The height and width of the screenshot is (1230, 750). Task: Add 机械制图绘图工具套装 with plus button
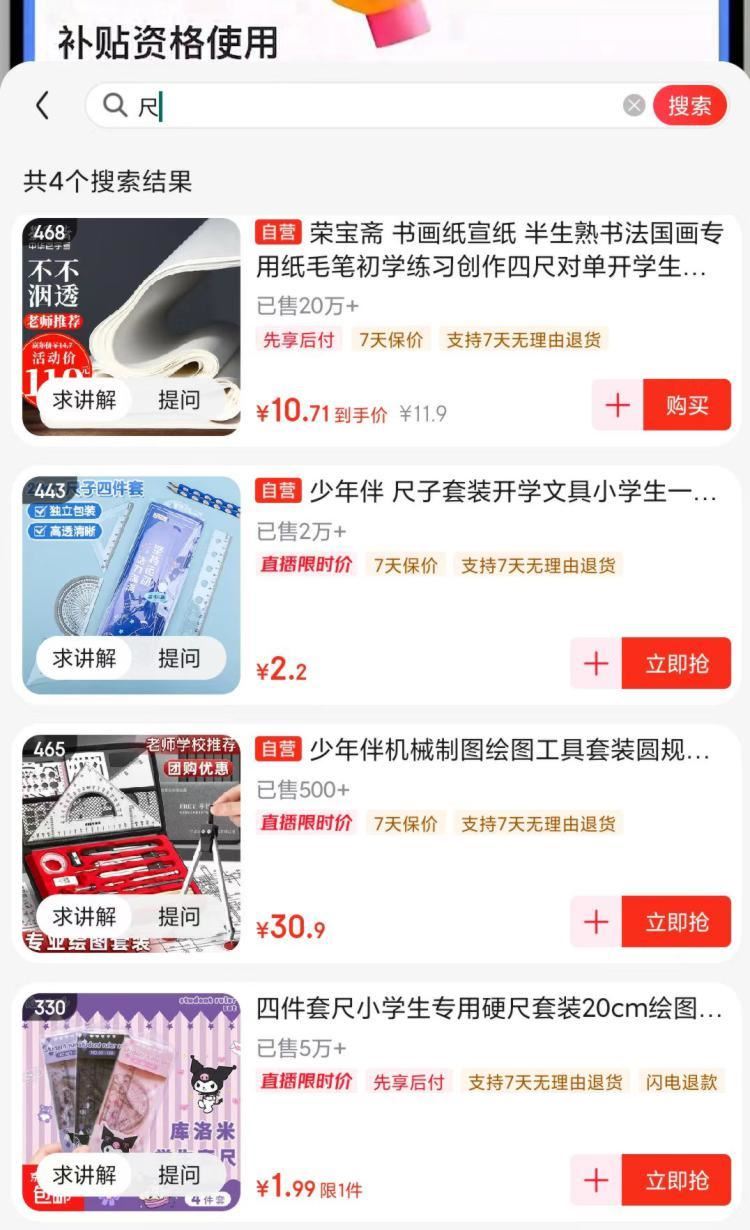point(596,921)
